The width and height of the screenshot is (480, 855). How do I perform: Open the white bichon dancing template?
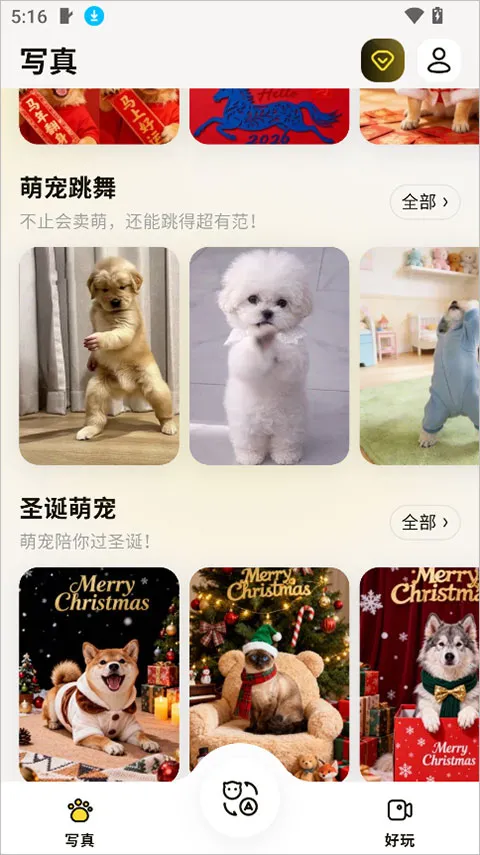[x=269, y=356]
